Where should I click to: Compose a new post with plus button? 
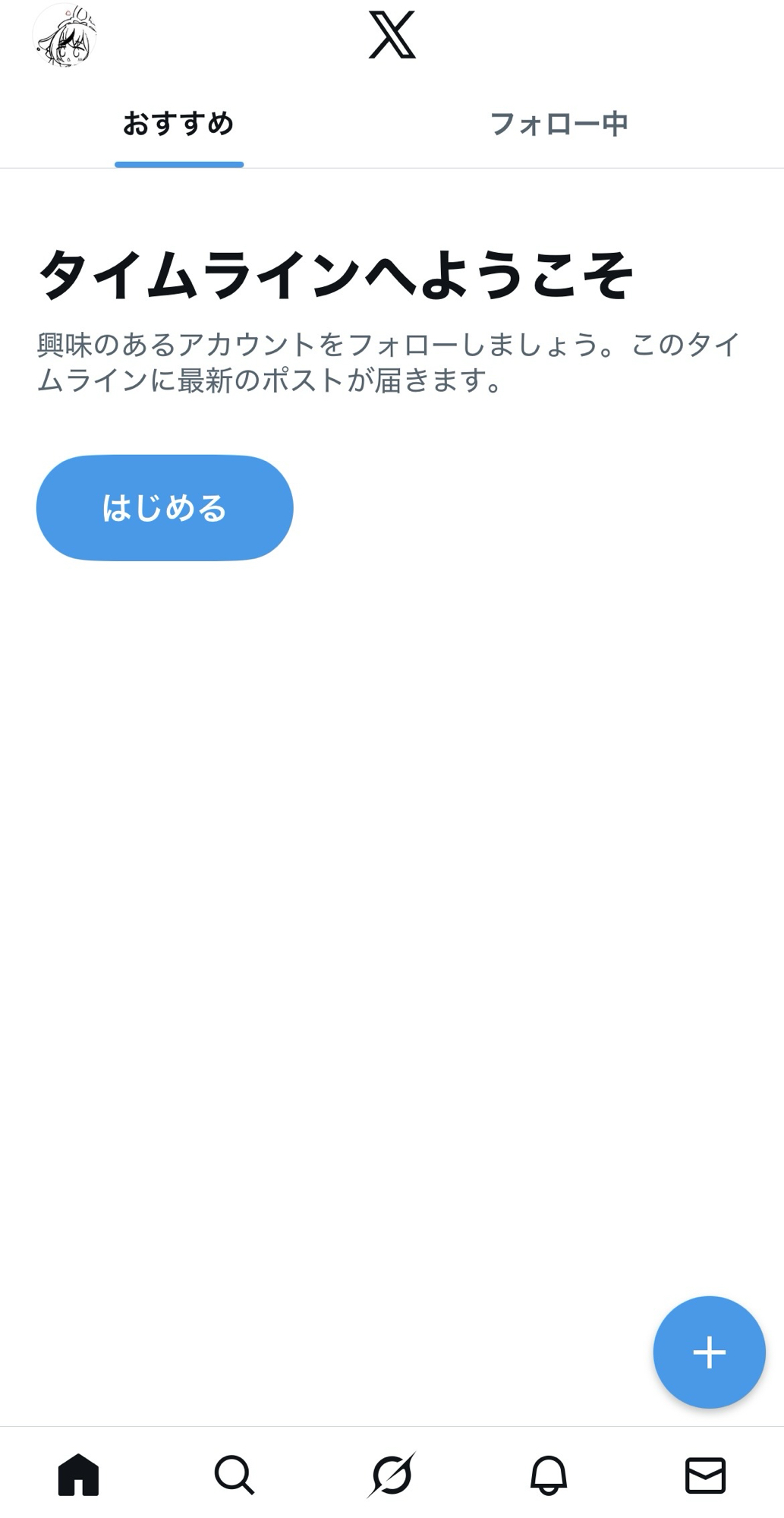(709, 1352)
